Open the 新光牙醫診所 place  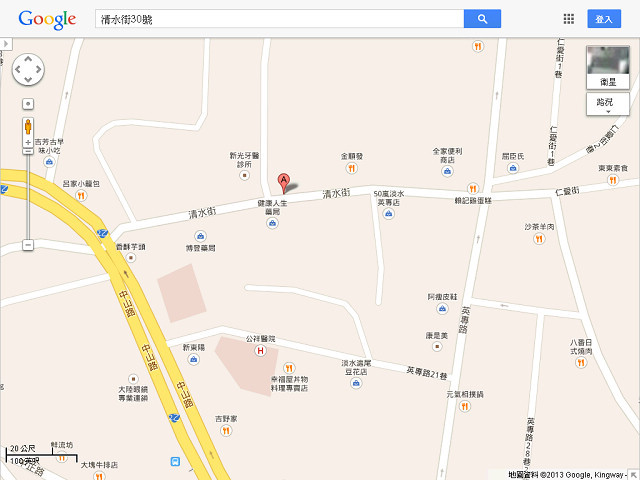click(245, 175)
